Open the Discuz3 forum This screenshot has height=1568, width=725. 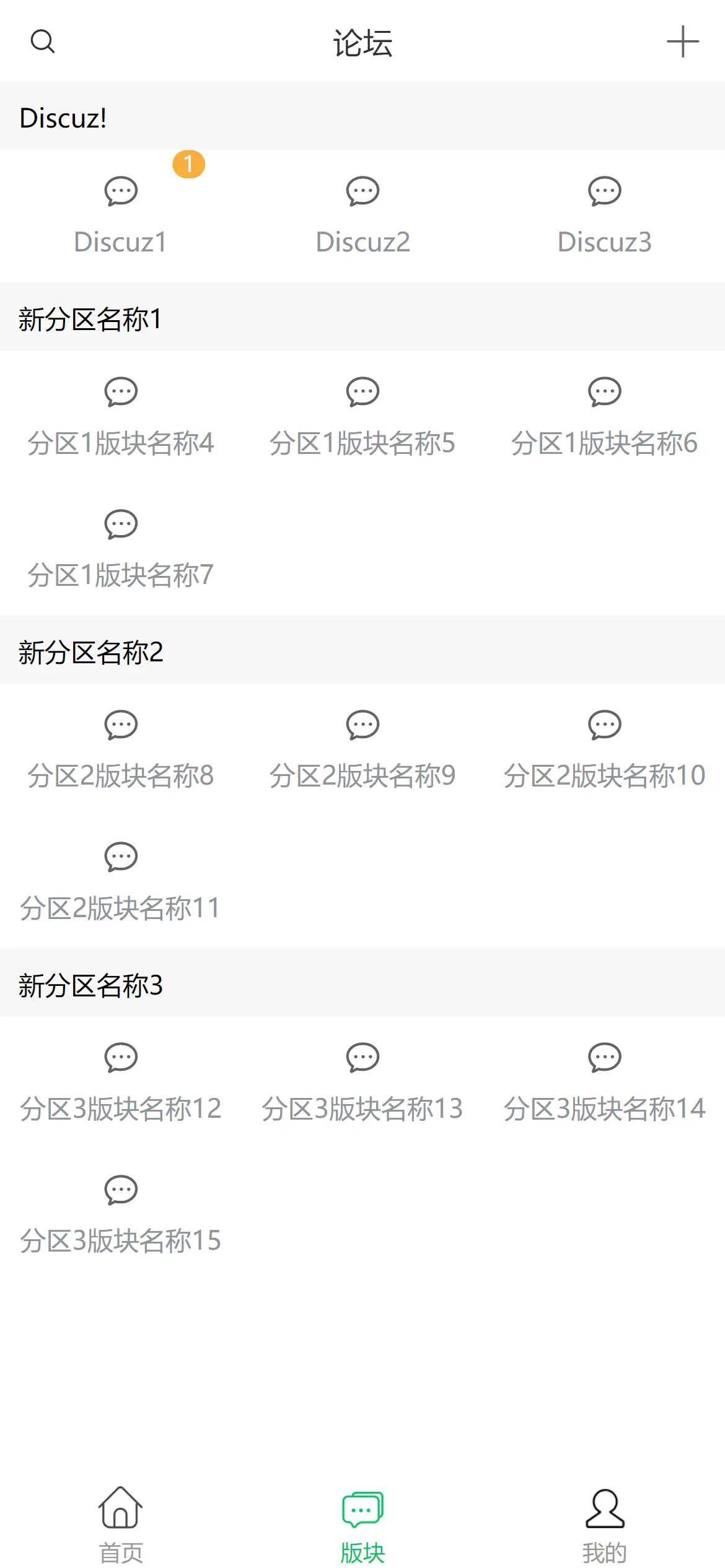(x=604, y=216)
